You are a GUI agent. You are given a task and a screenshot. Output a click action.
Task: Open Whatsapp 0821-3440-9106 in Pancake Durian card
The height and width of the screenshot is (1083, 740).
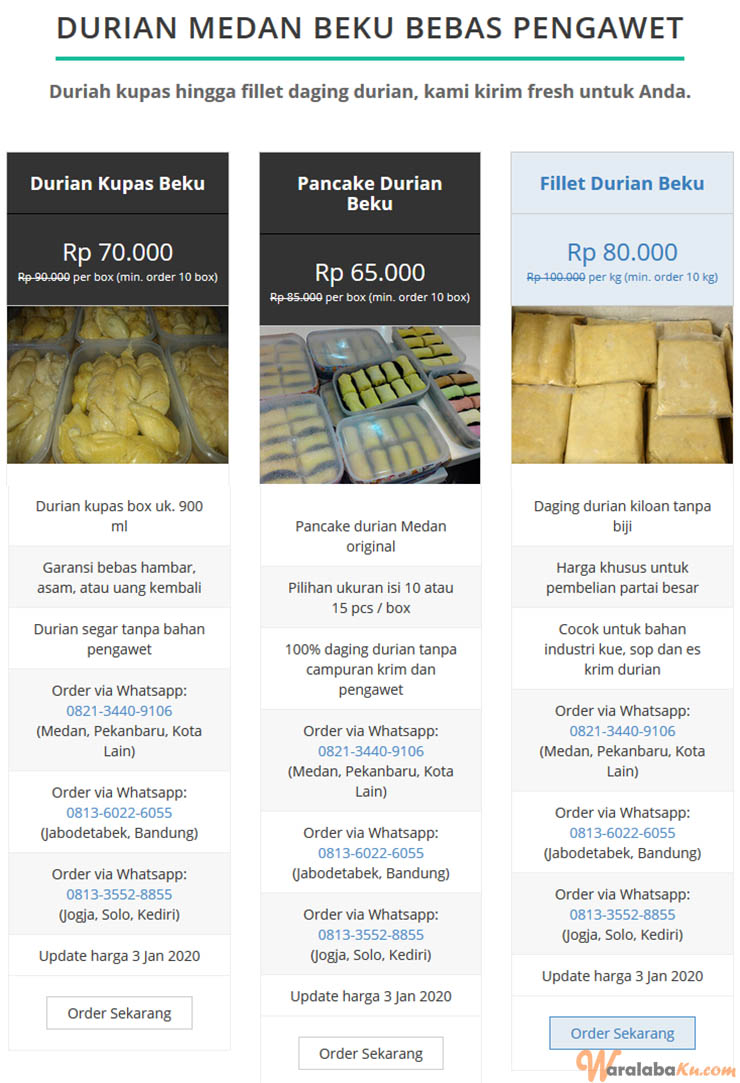click(x=371, y=751)
